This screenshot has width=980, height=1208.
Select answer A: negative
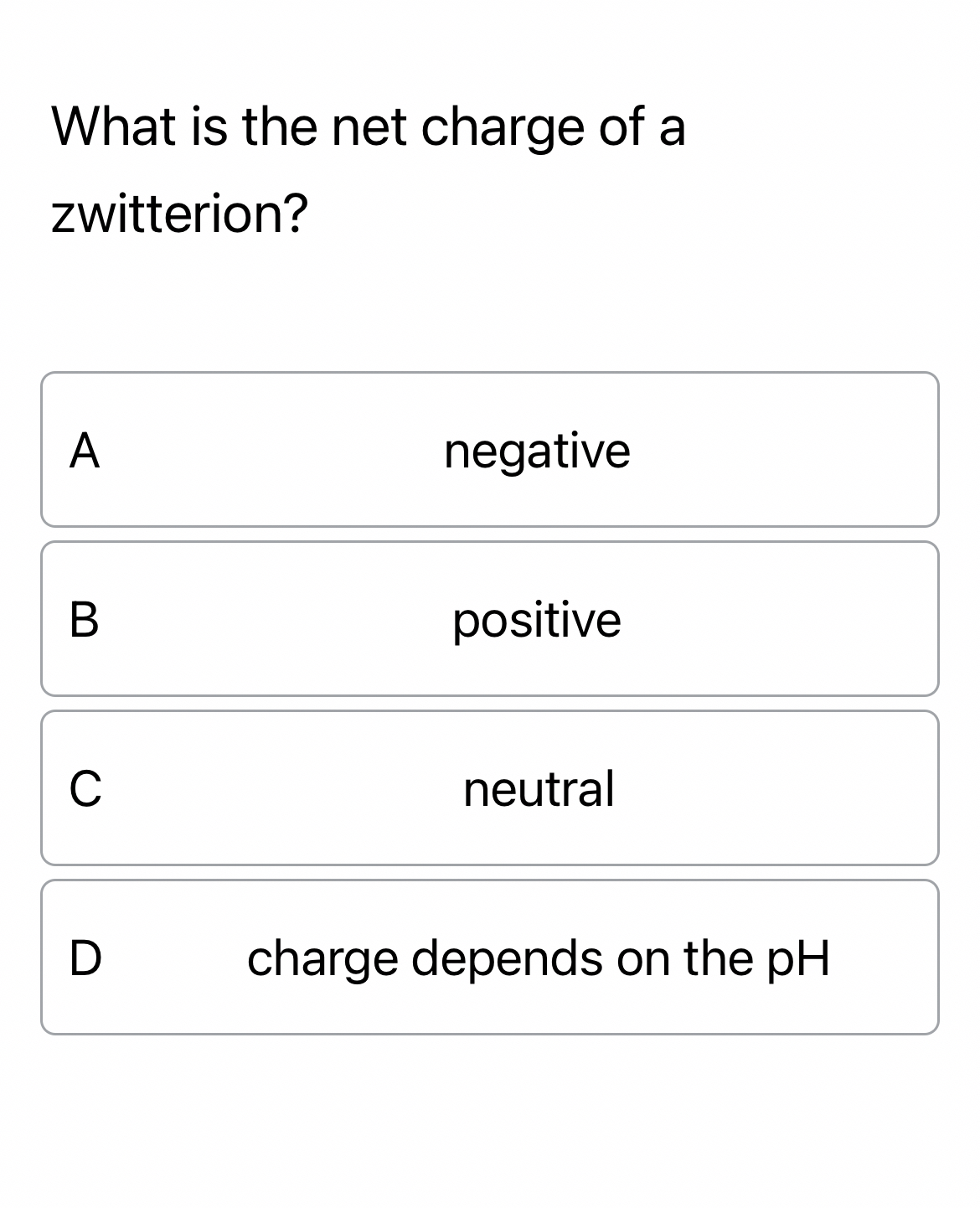489,450
